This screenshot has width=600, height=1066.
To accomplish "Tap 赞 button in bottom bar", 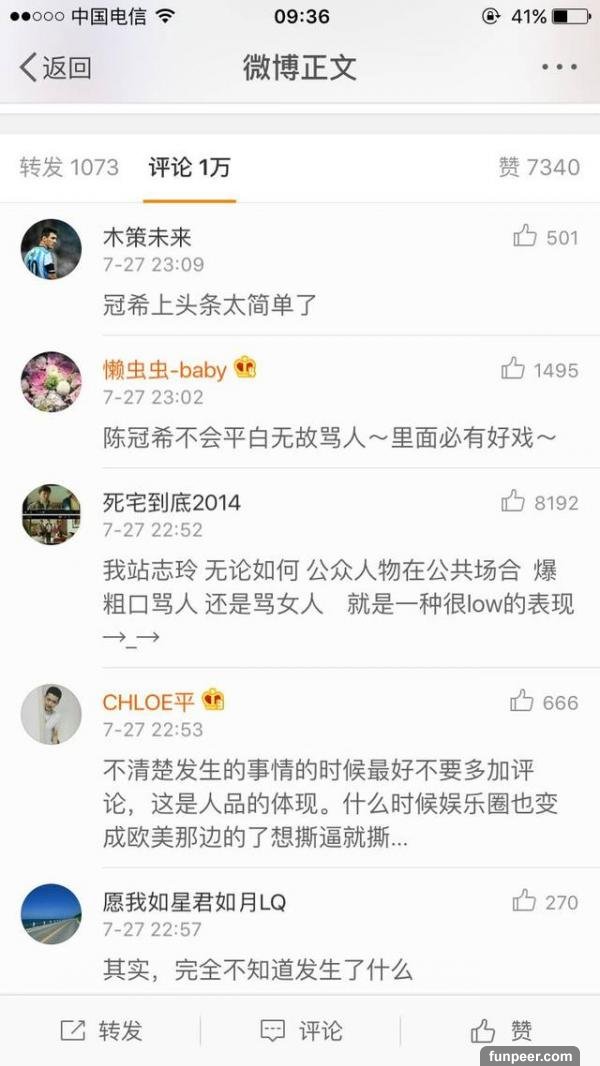I will tap(500, 1031).
